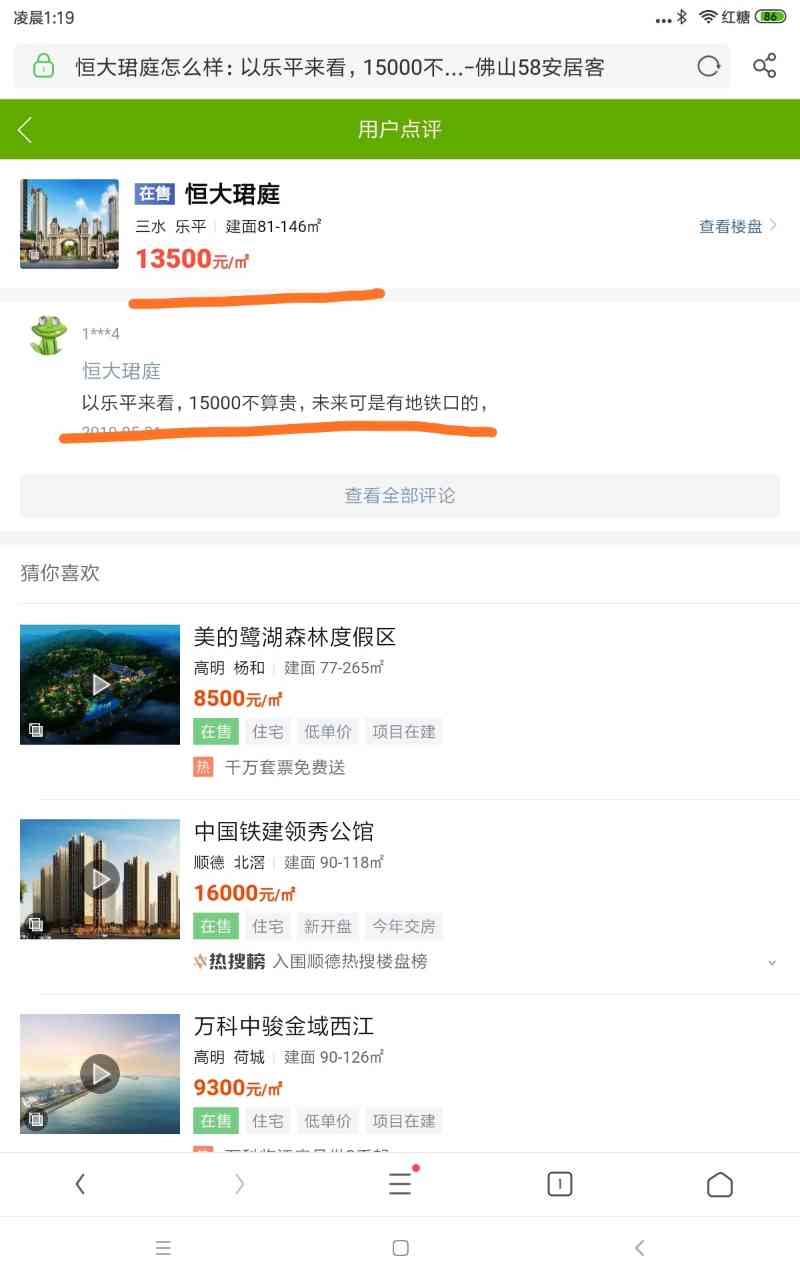
Task: Tap the system home button
Action: (x=400, y=1248)
